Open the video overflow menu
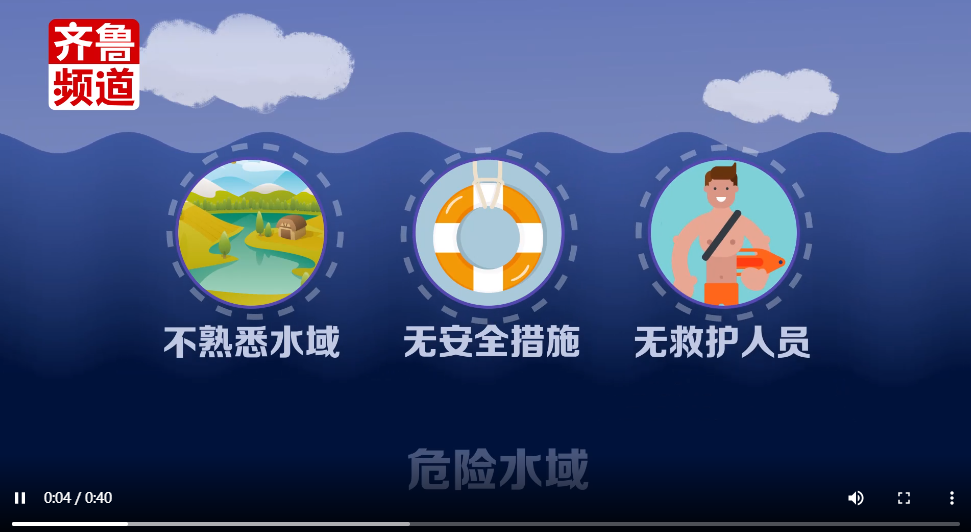 tap(952, 498)
